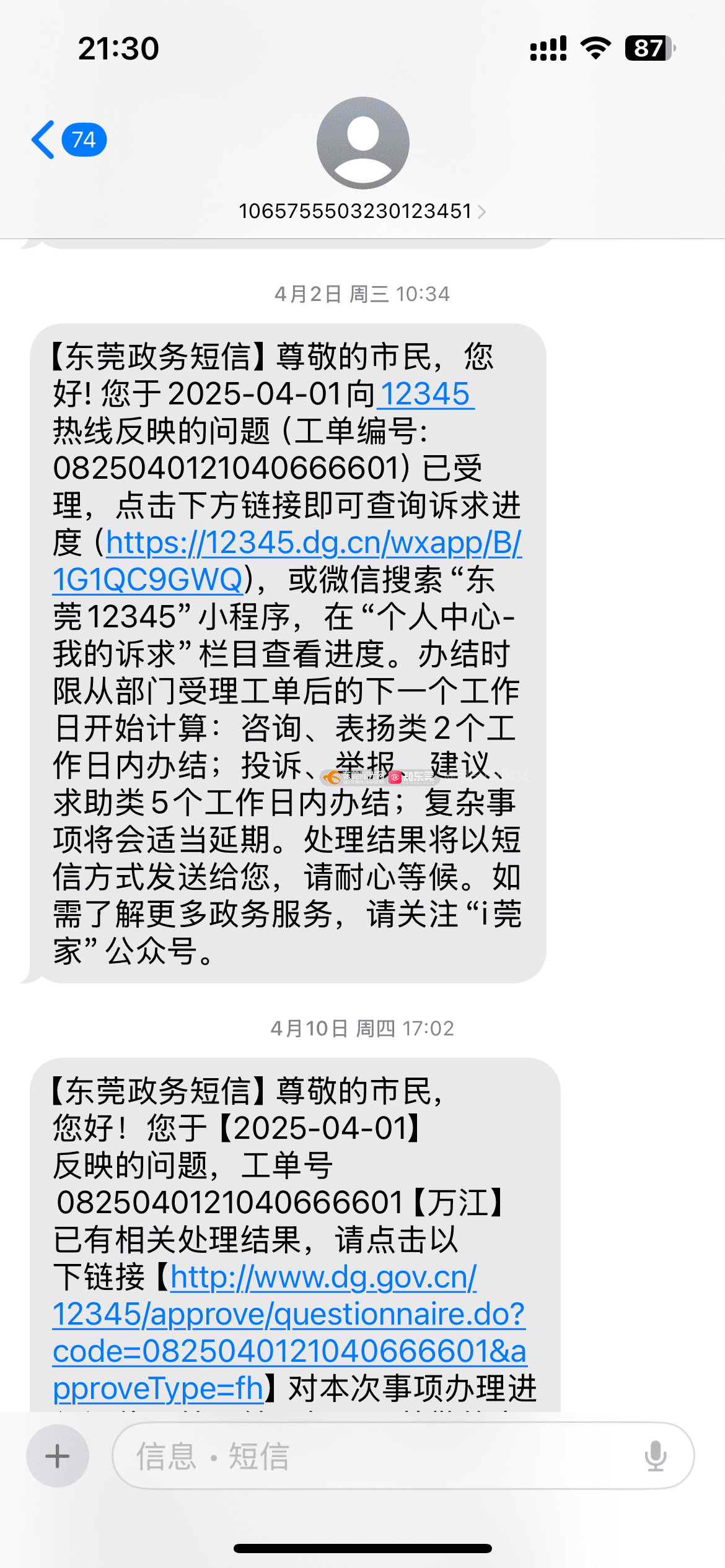Go back to the message list
Image resolution: width=725 pixels, height=1568 pixels.
pyautogui.click(x=68, y=140)
